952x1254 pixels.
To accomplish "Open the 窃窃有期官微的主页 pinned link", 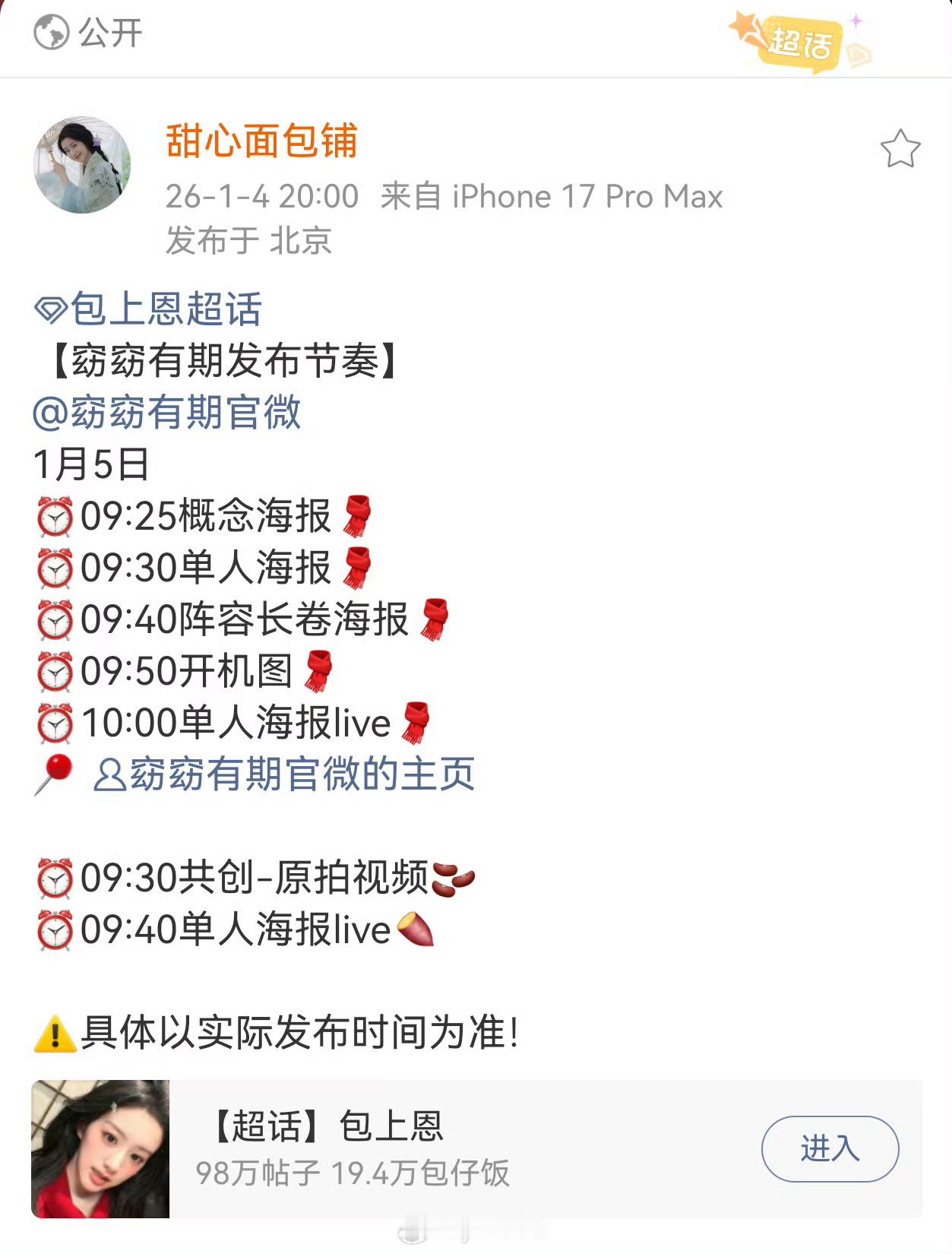I will tap(304, 774).
